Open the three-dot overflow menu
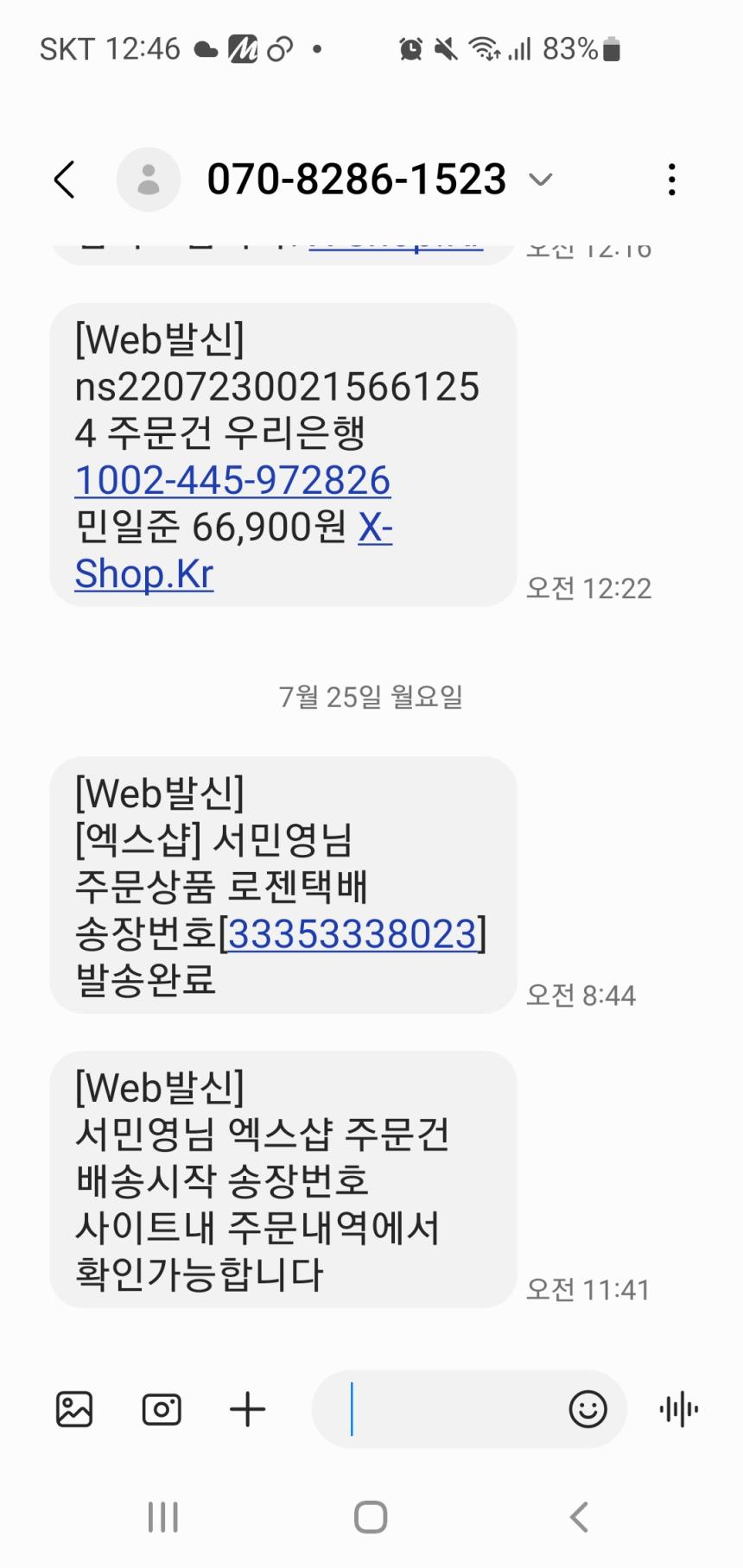 point(672,180)
